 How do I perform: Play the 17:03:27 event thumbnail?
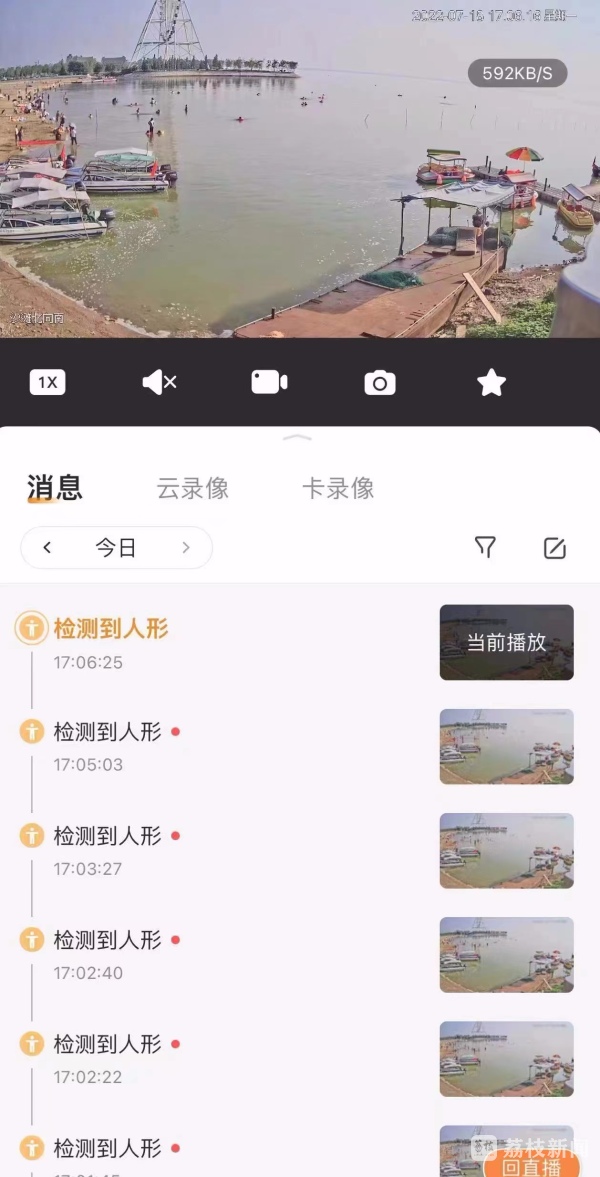tap(506, 850)
